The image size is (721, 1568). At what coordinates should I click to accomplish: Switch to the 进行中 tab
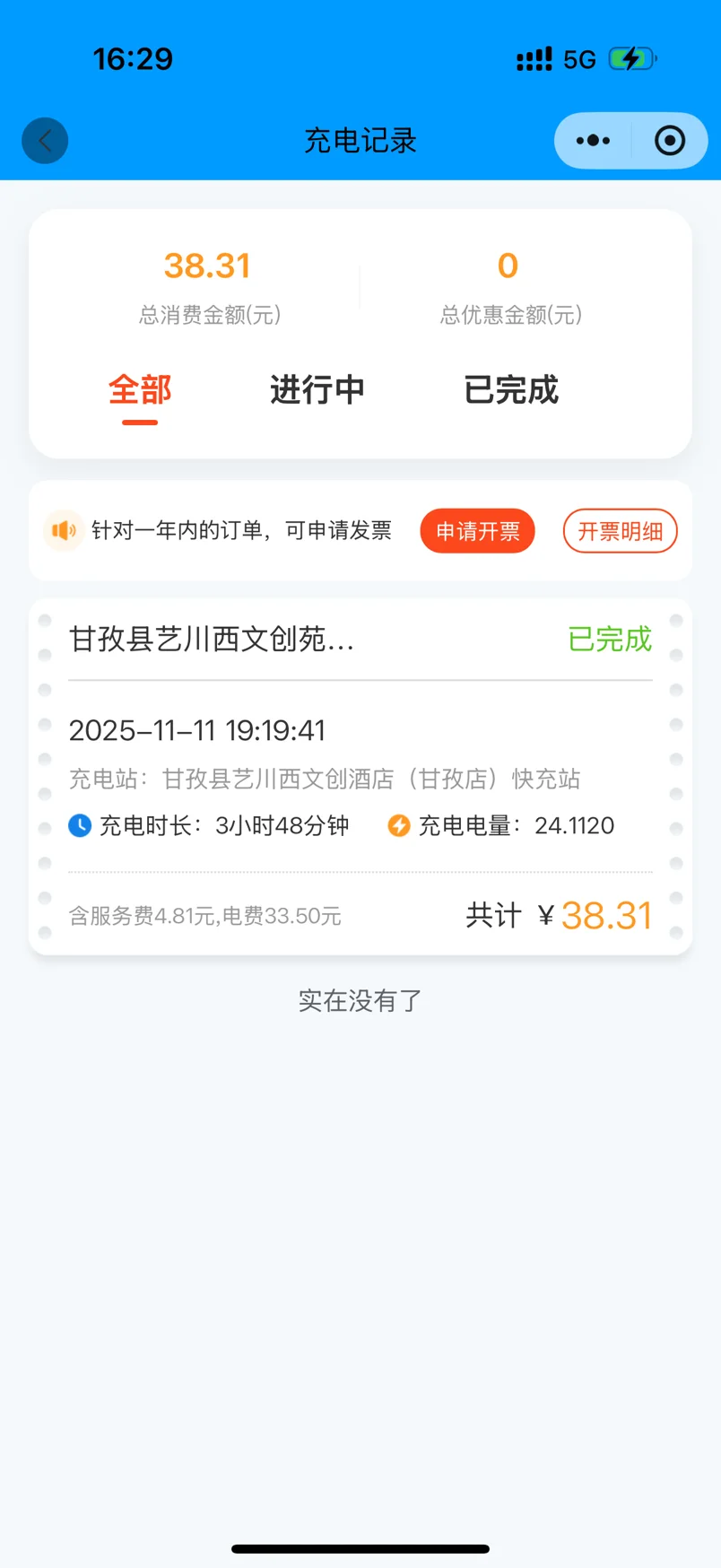coord(317,390)
